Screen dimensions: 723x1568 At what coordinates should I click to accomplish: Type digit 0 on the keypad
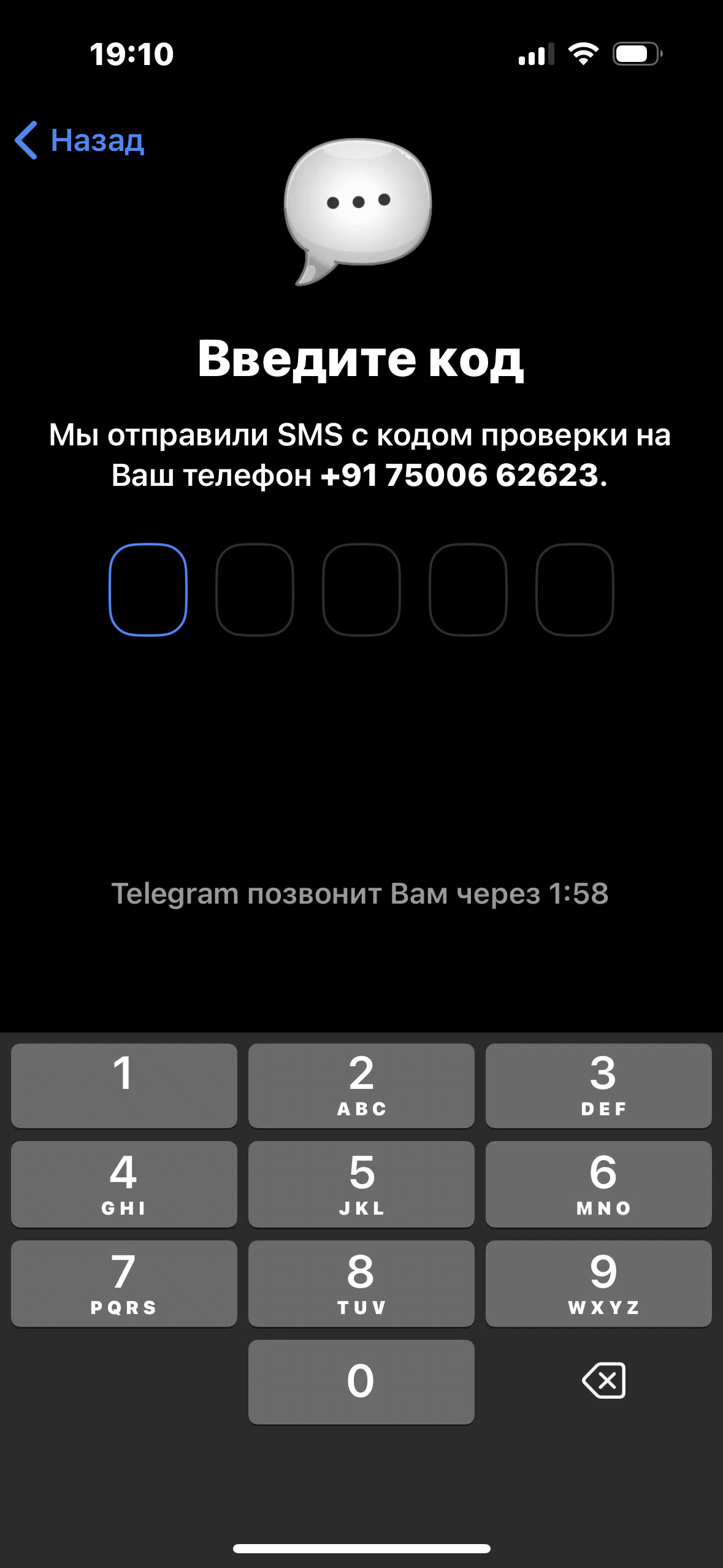[x=361, y=1382]
